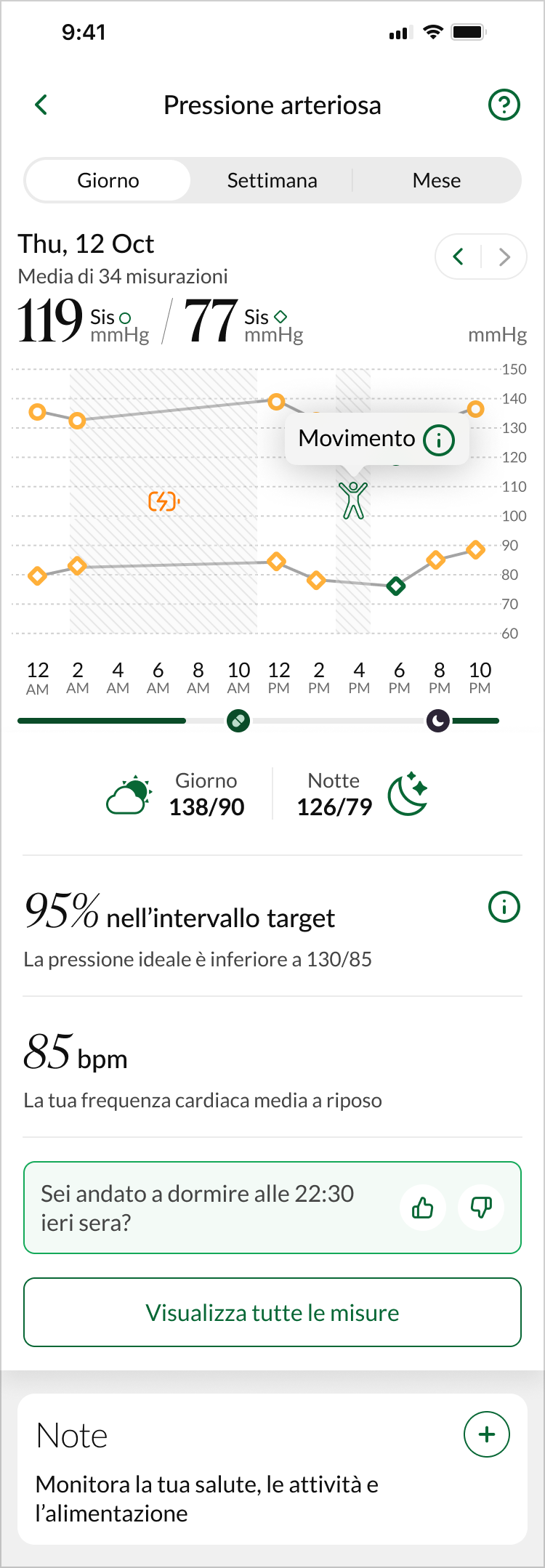Screen dimensions: 545x1568
Task: Select the green diastolic data point
Action: 395,586
